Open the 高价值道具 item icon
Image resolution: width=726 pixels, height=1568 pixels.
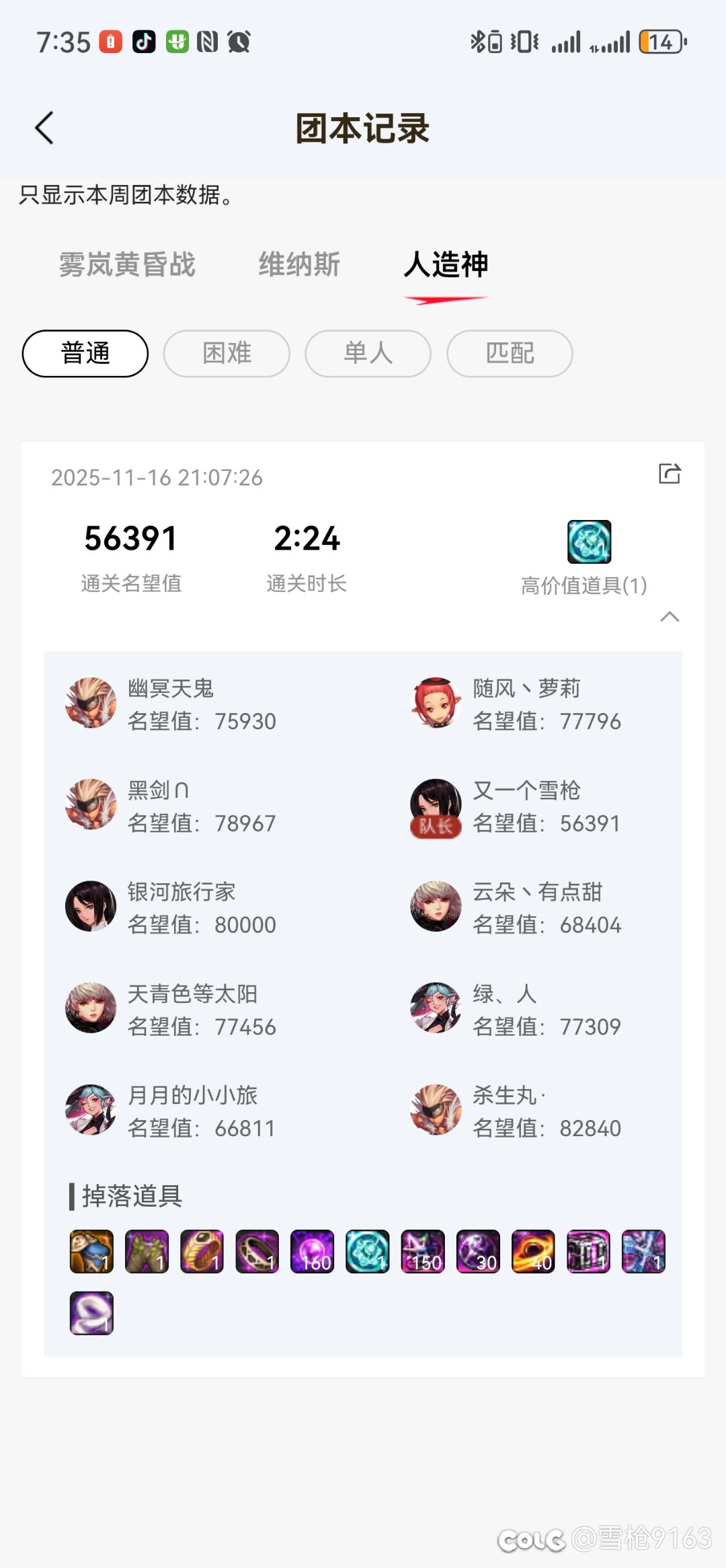click(589, 542)
